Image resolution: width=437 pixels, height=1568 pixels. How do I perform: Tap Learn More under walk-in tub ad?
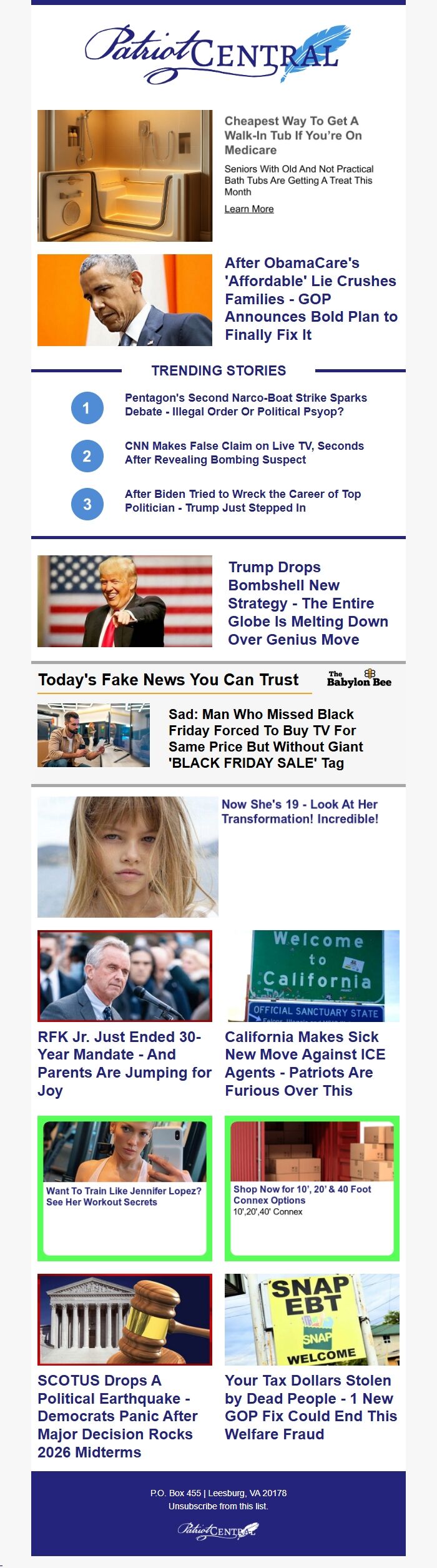point(249,209)
